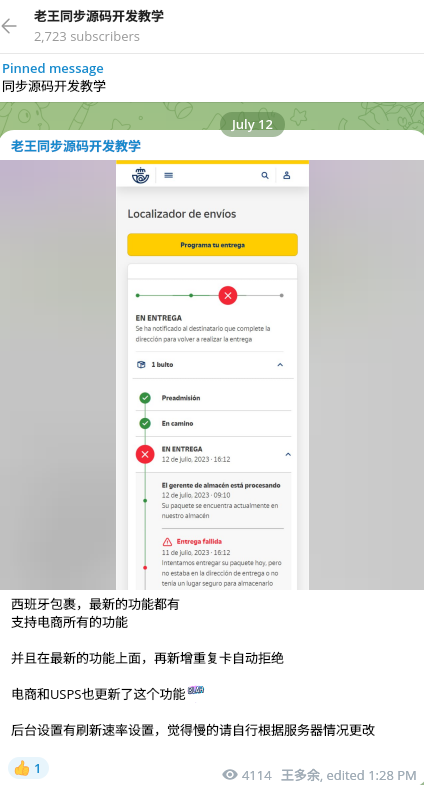424x785 pixels.
Task: Tap the channel name atop the post
Action: pyautogui.click(x=76, y=146)
